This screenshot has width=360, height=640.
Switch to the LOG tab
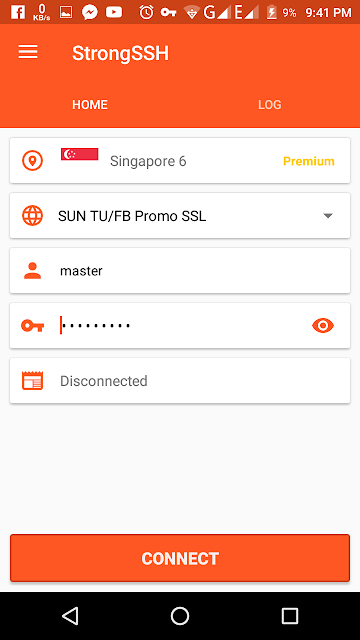click(x=270, y=104)
